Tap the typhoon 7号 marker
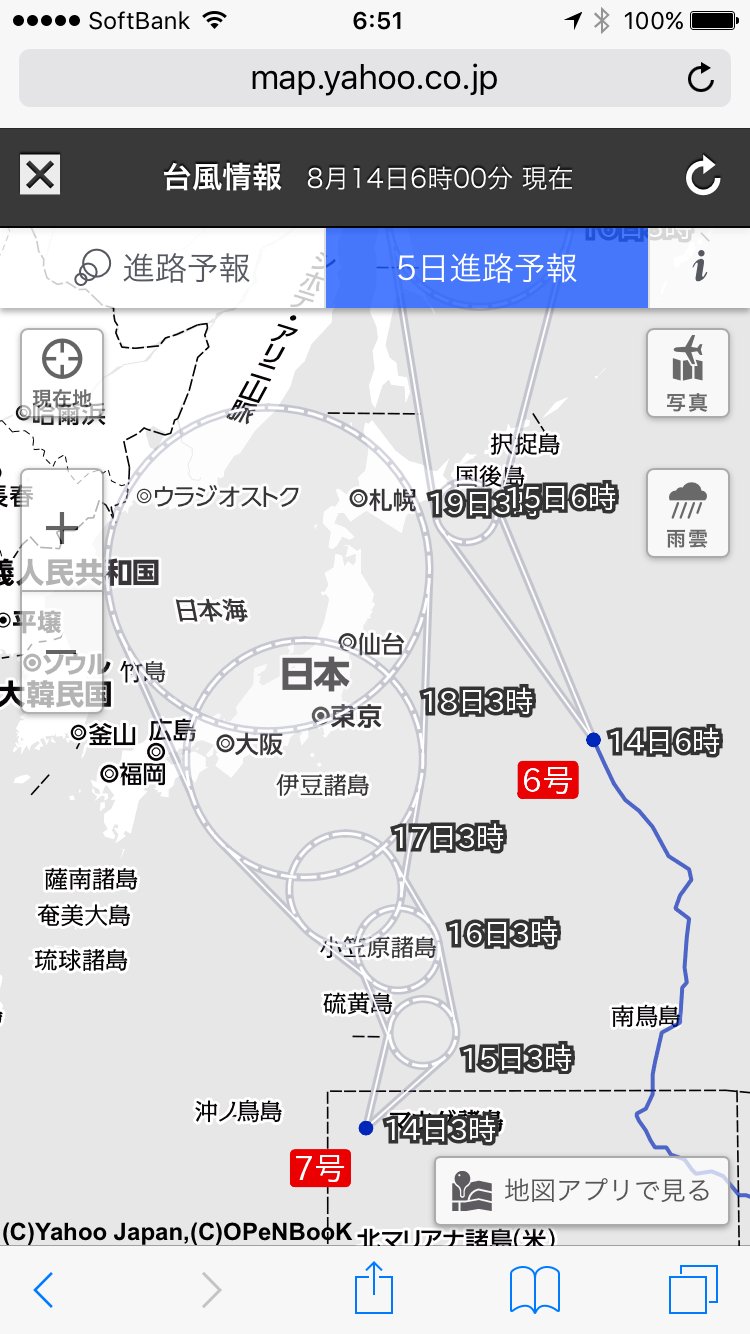Viewport: 750px width, 1334px height. tap(320, 1167)
